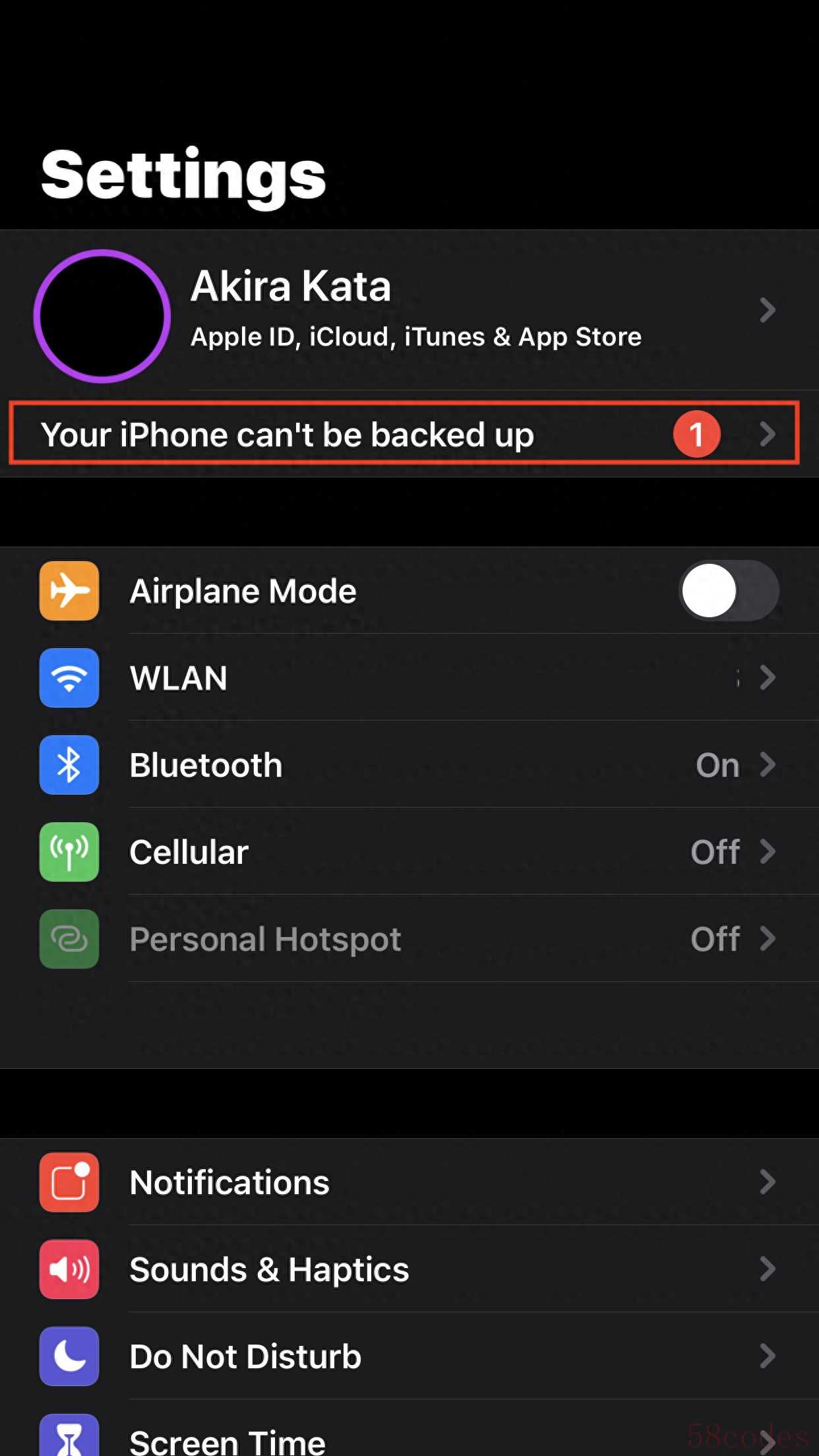
Task: Open Akira Kata Apple ID profile
Action: click(409, 310)
